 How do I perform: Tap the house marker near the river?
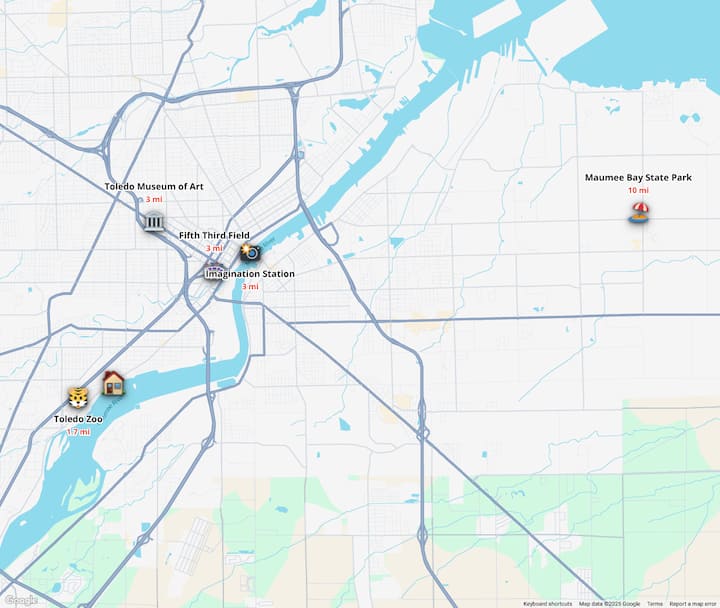[x=113, y=383]
